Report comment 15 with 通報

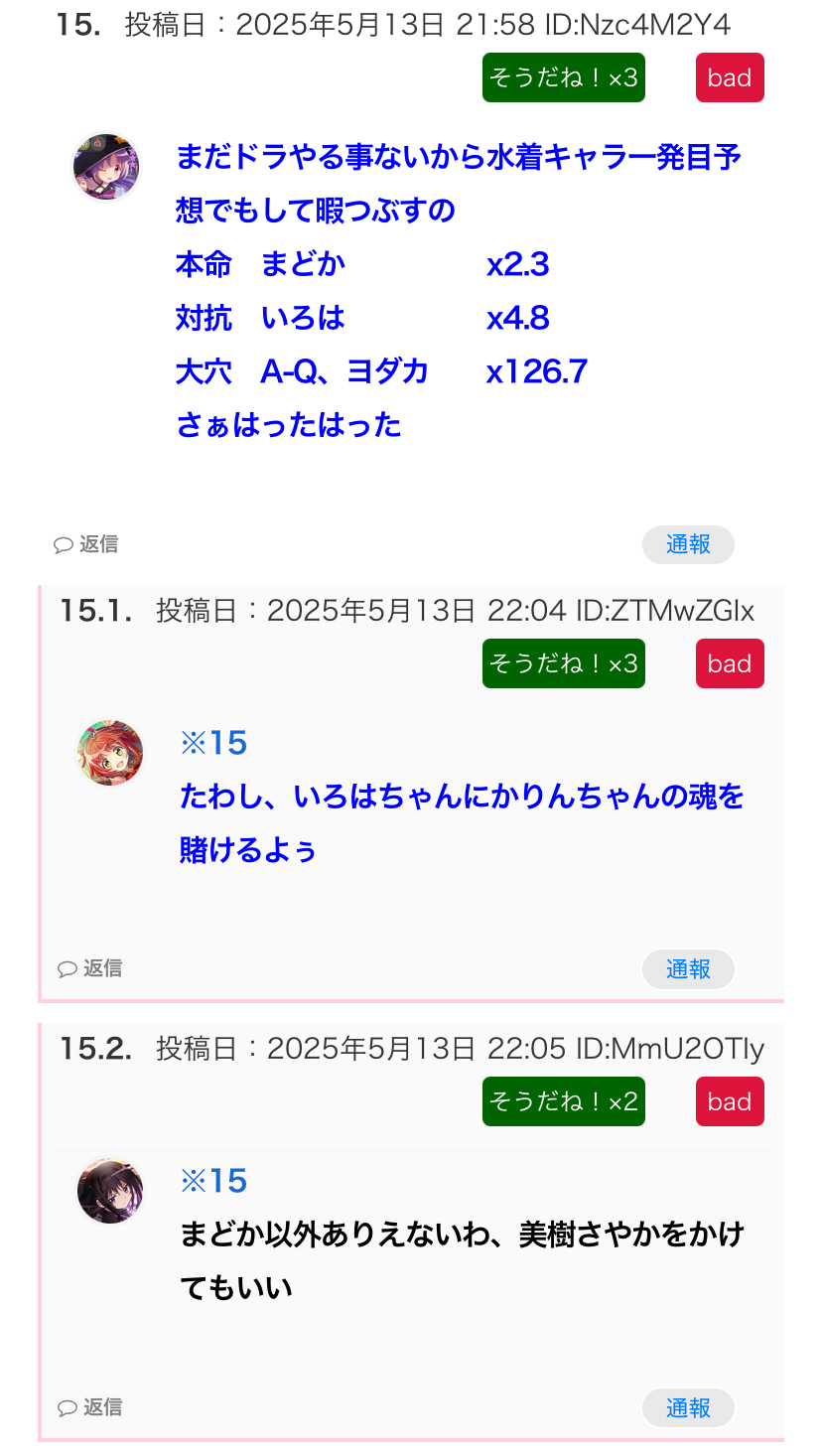(x=688, y=544)
